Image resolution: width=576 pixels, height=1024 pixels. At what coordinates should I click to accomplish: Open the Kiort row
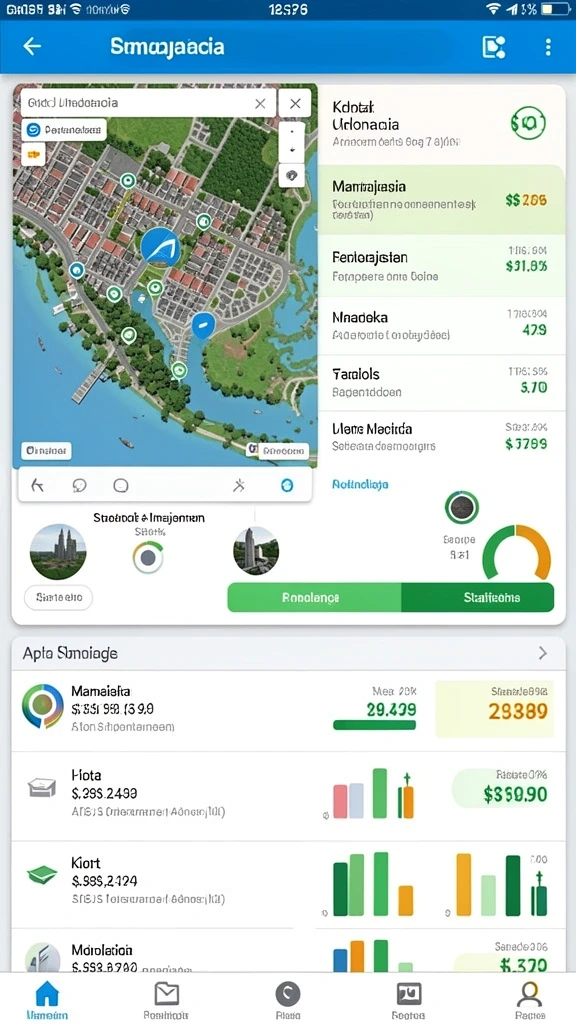point(288,884)
